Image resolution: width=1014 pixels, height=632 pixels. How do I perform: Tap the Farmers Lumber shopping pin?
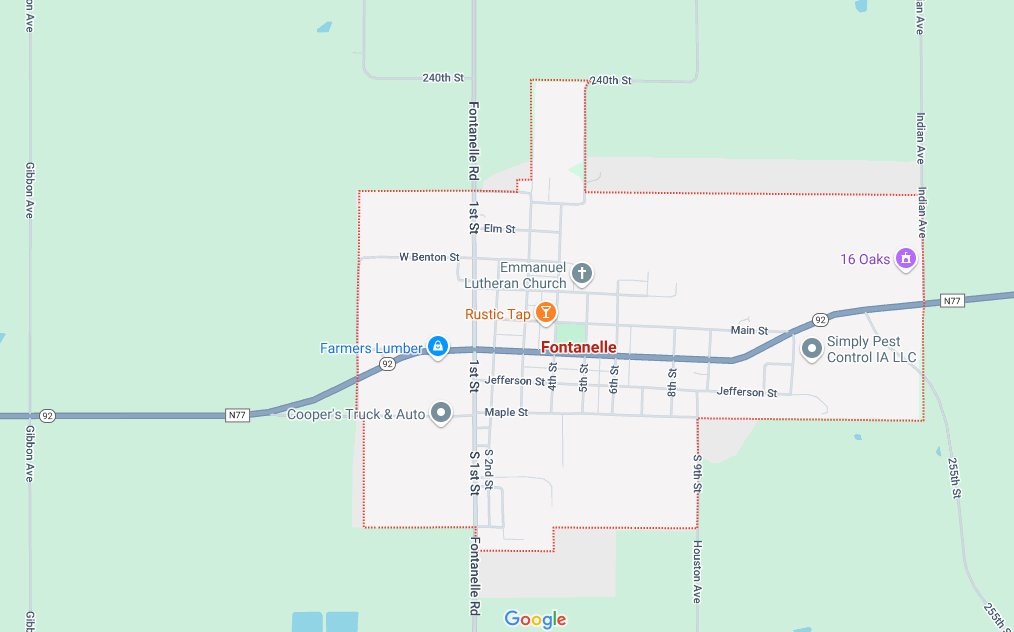(x=437, y=346)
